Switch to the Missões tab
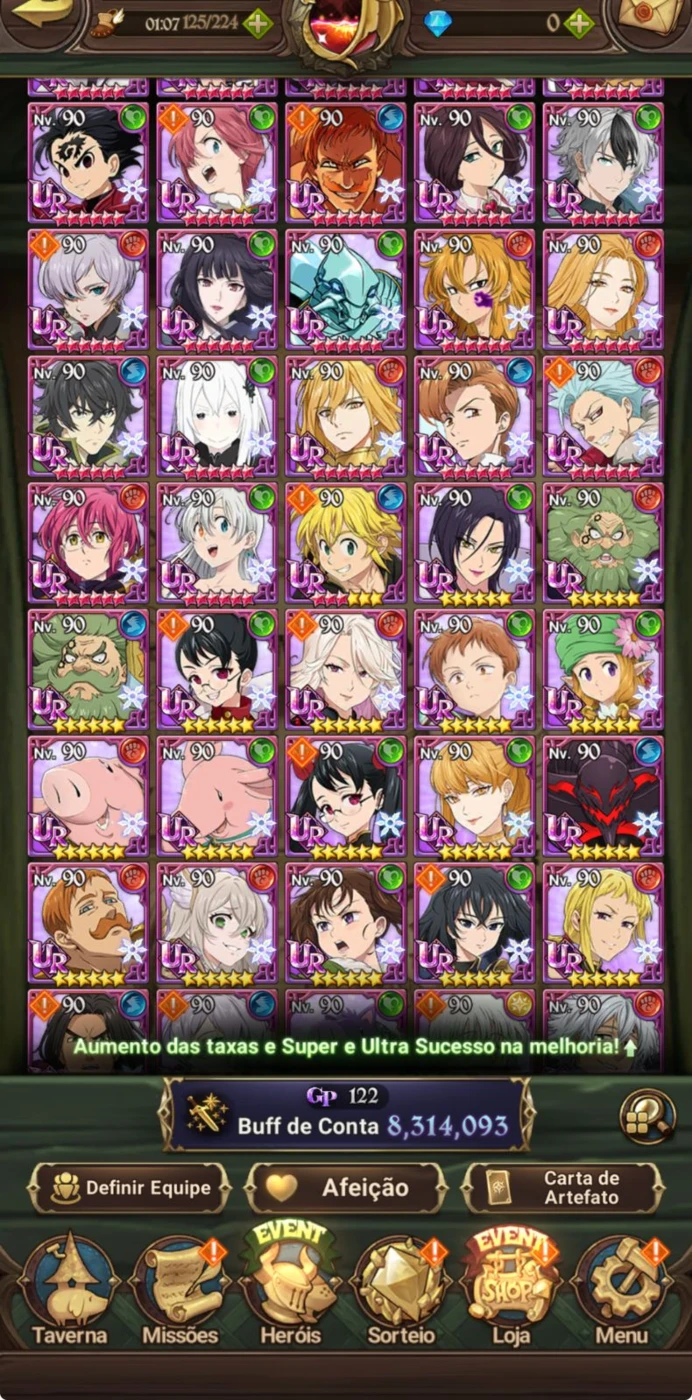 click(x=179, y=1291)
